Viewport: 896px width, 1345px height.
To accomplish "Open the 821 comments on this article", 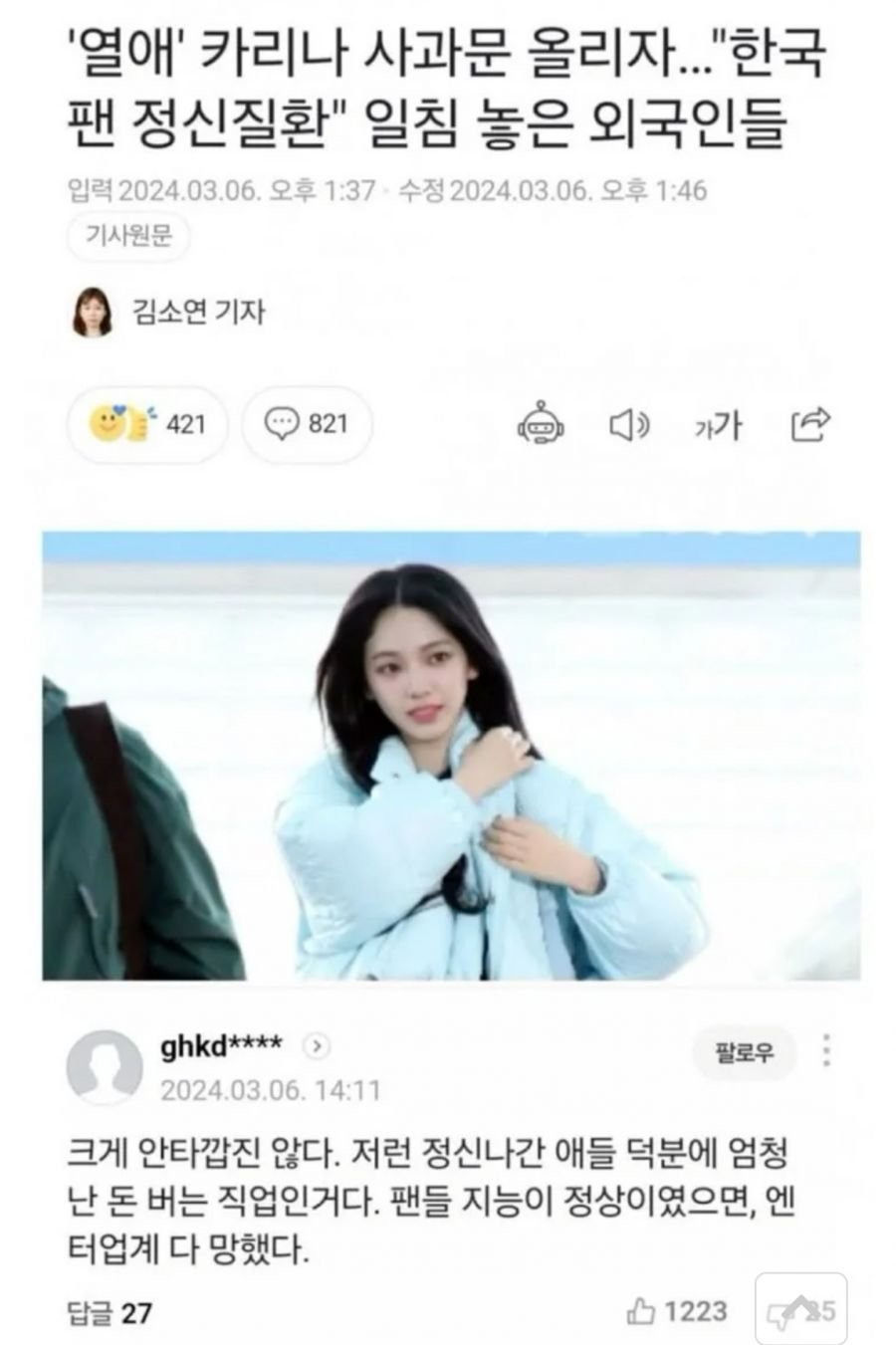I will point(307,424).
